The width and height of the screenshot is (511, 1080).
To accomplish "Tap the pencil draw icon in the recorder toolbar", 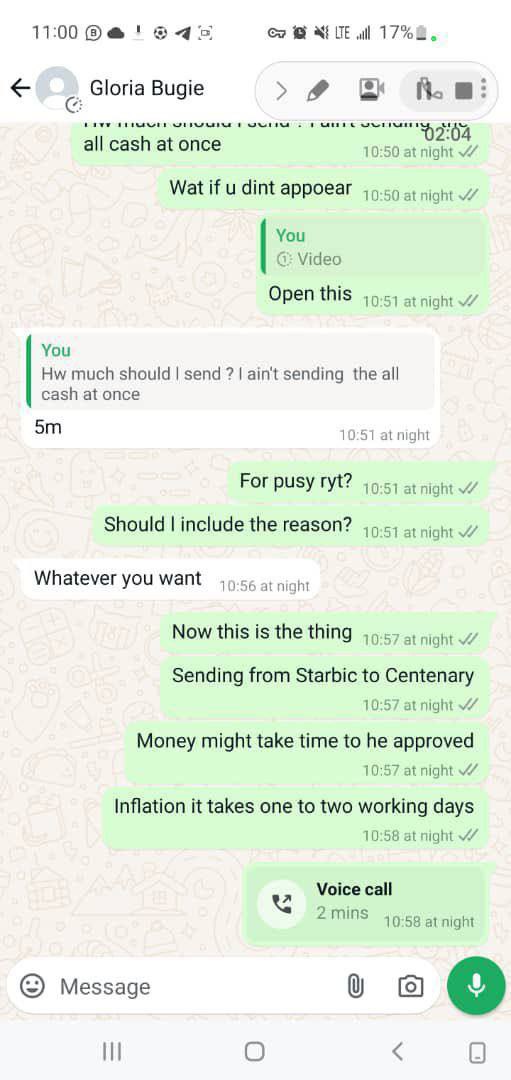I will (317, 90).
